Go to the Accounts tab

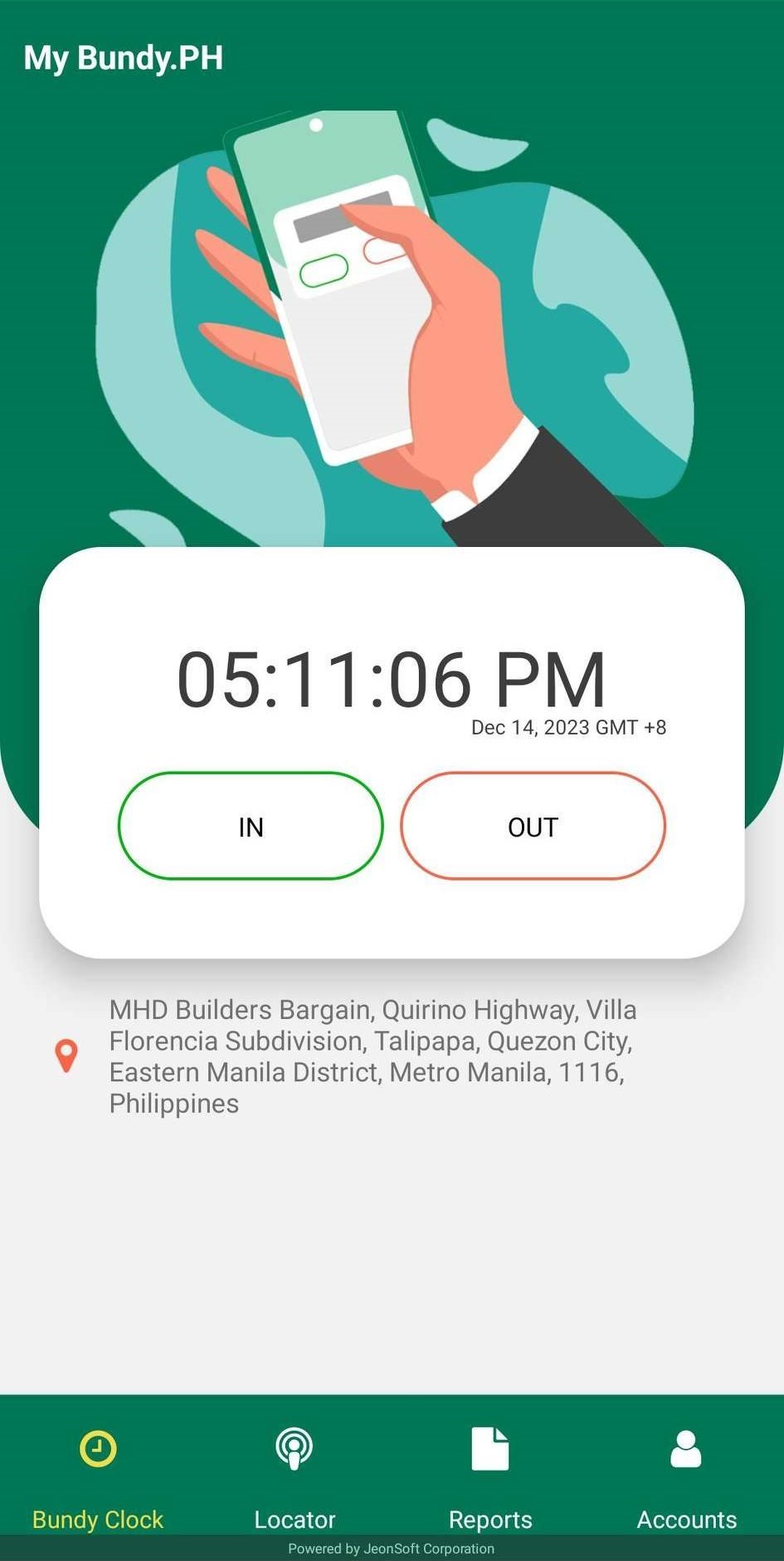pyautogui.click(x=686, y=1477)
